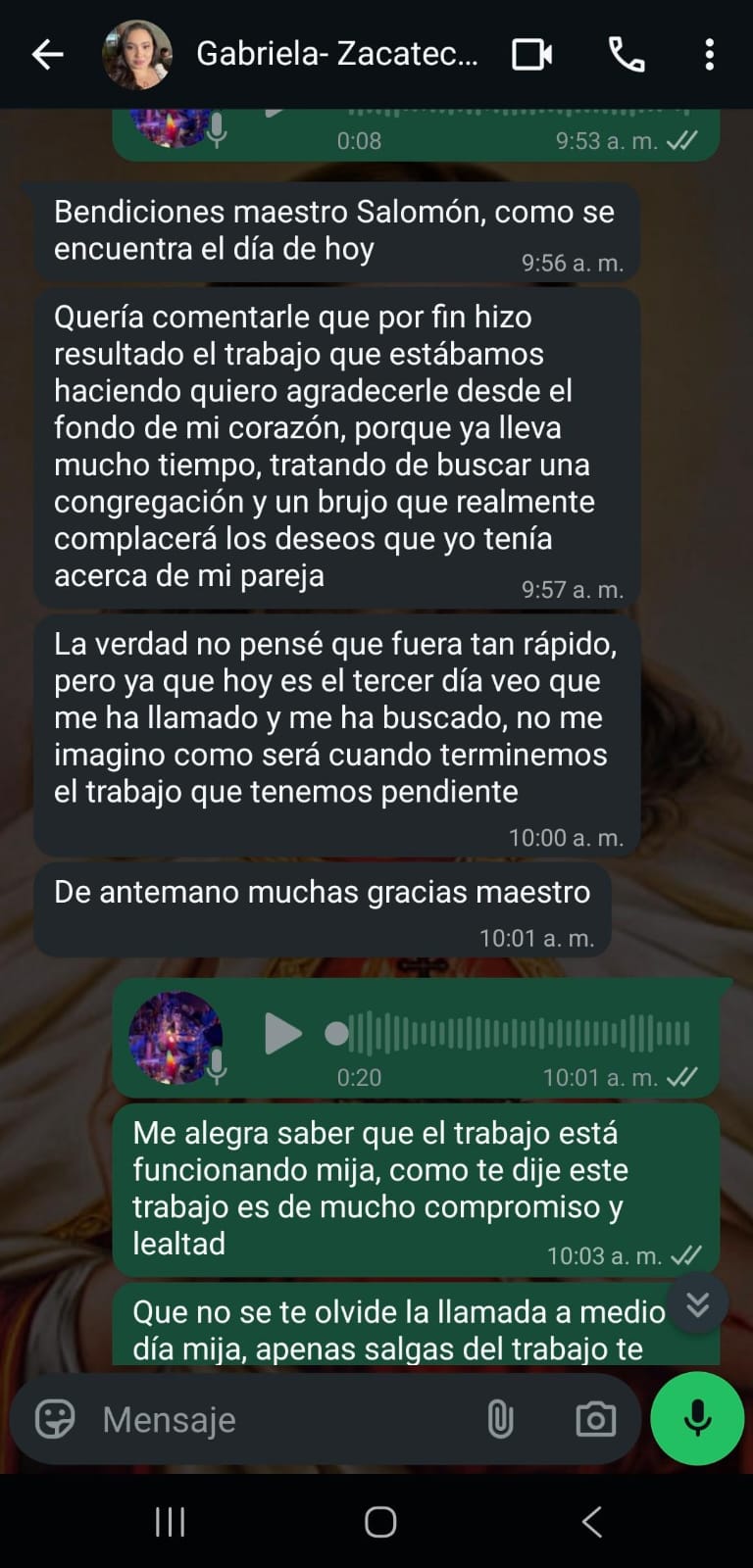This screenshot has height=1568, width=753.
Task: Open Gabriela- Zacatecas contact info
Action: [336, 55]
